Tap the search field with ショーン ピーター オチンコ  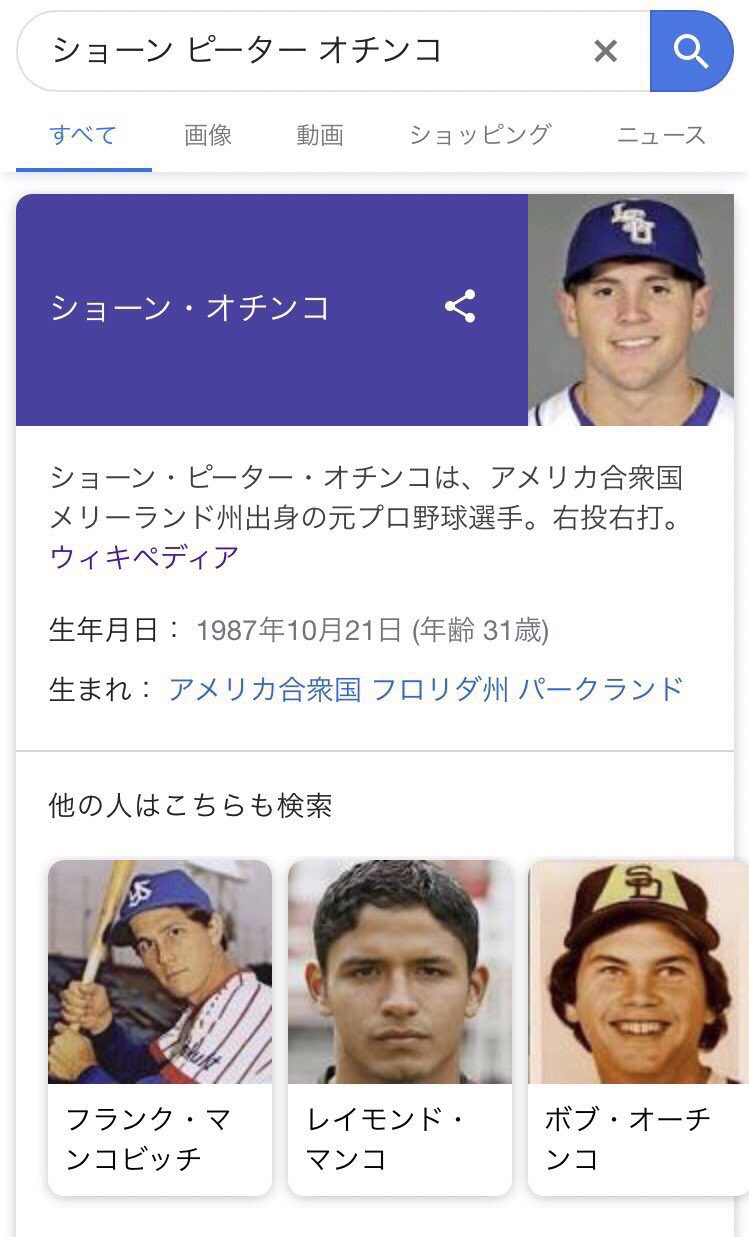300,50
